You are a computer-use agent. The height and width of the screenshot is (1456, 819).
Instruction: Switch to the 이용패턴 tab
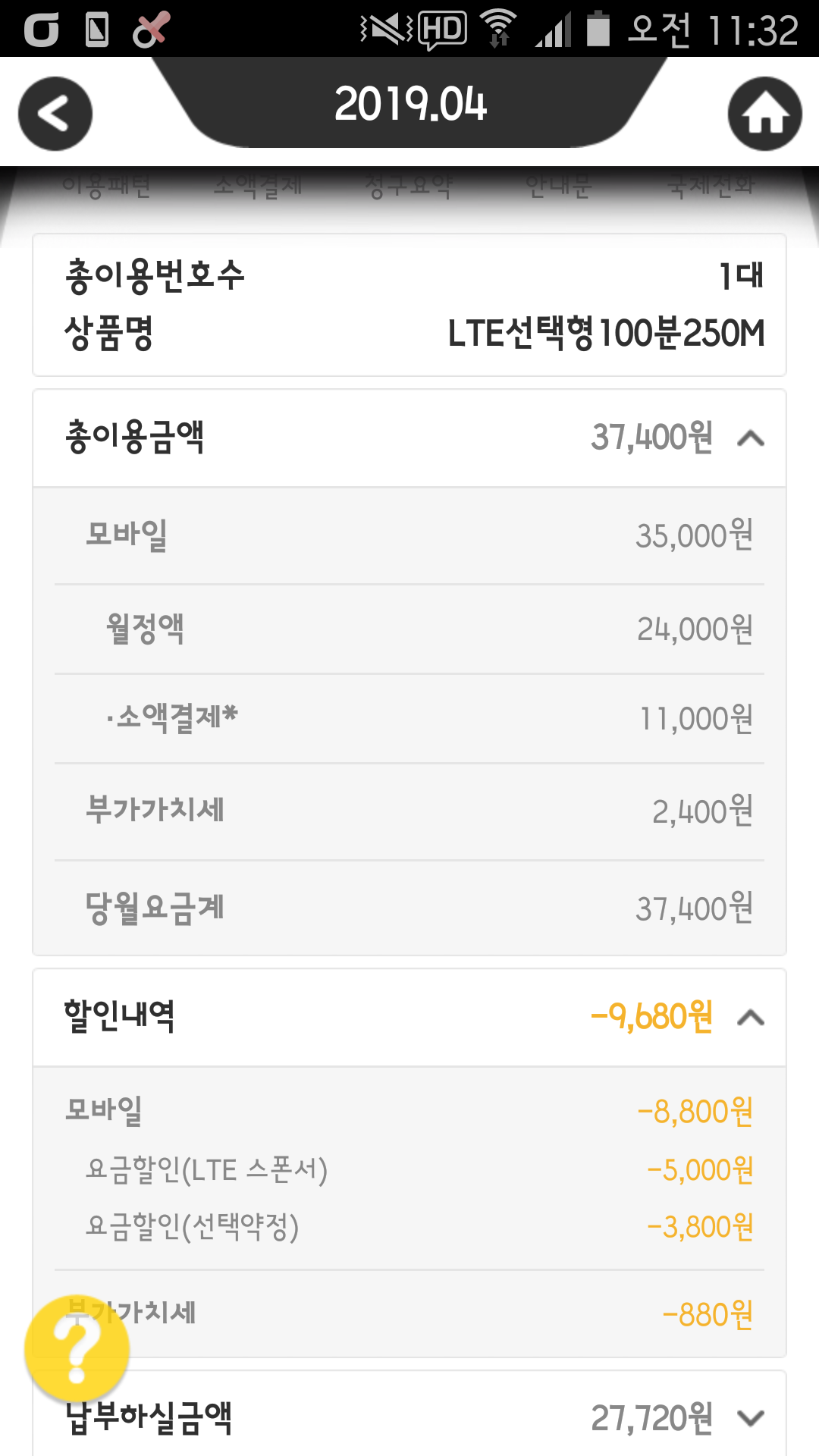click(x=106, y=186)
